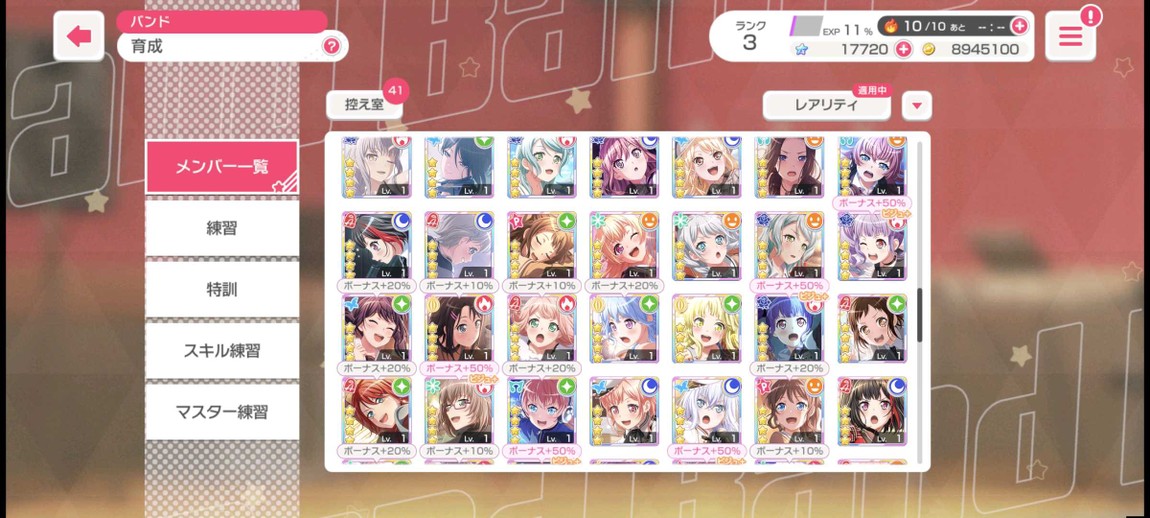This screenshot has width=1150, height=518.
Task: Open the hamburger menu
Action: (1070, 37)
